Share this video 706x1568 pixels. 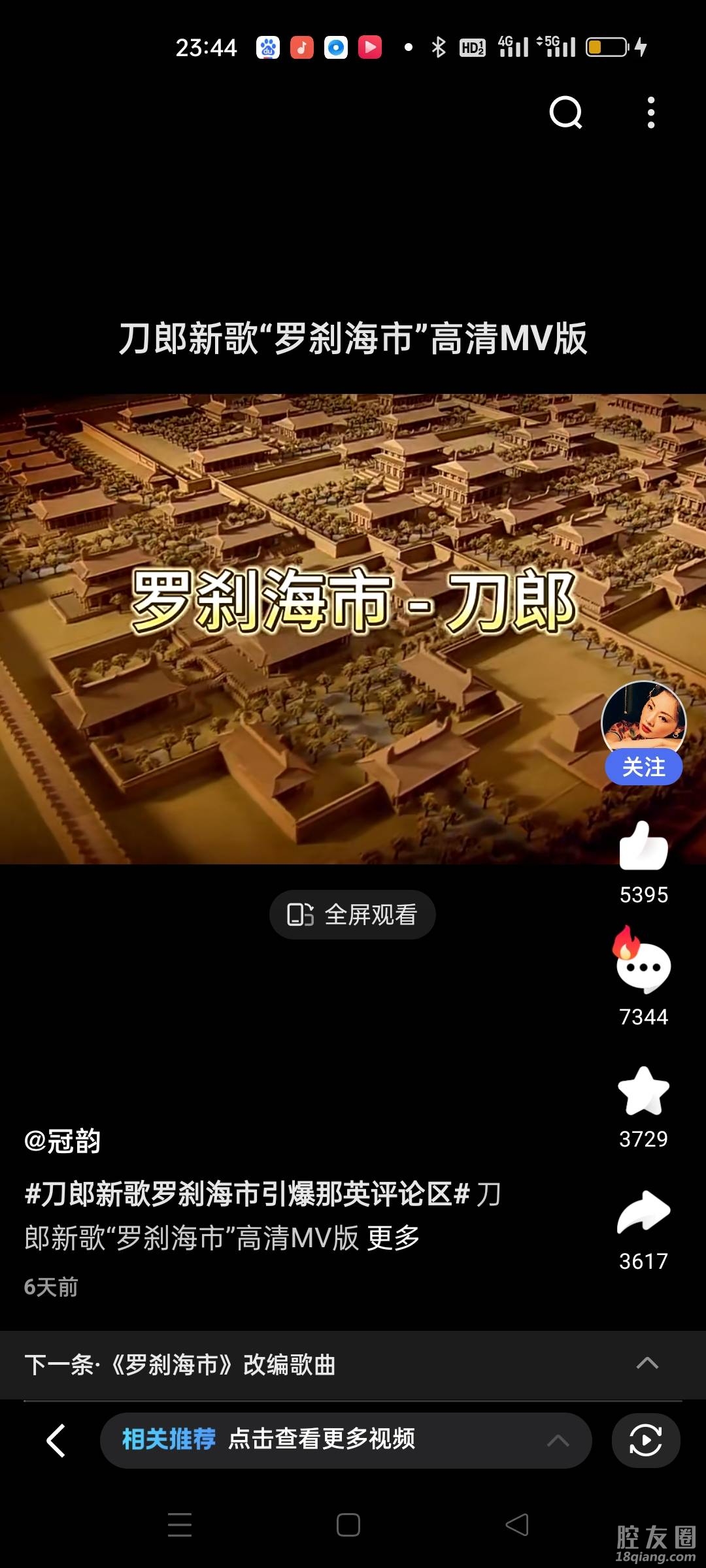(x=643, y=1213)
